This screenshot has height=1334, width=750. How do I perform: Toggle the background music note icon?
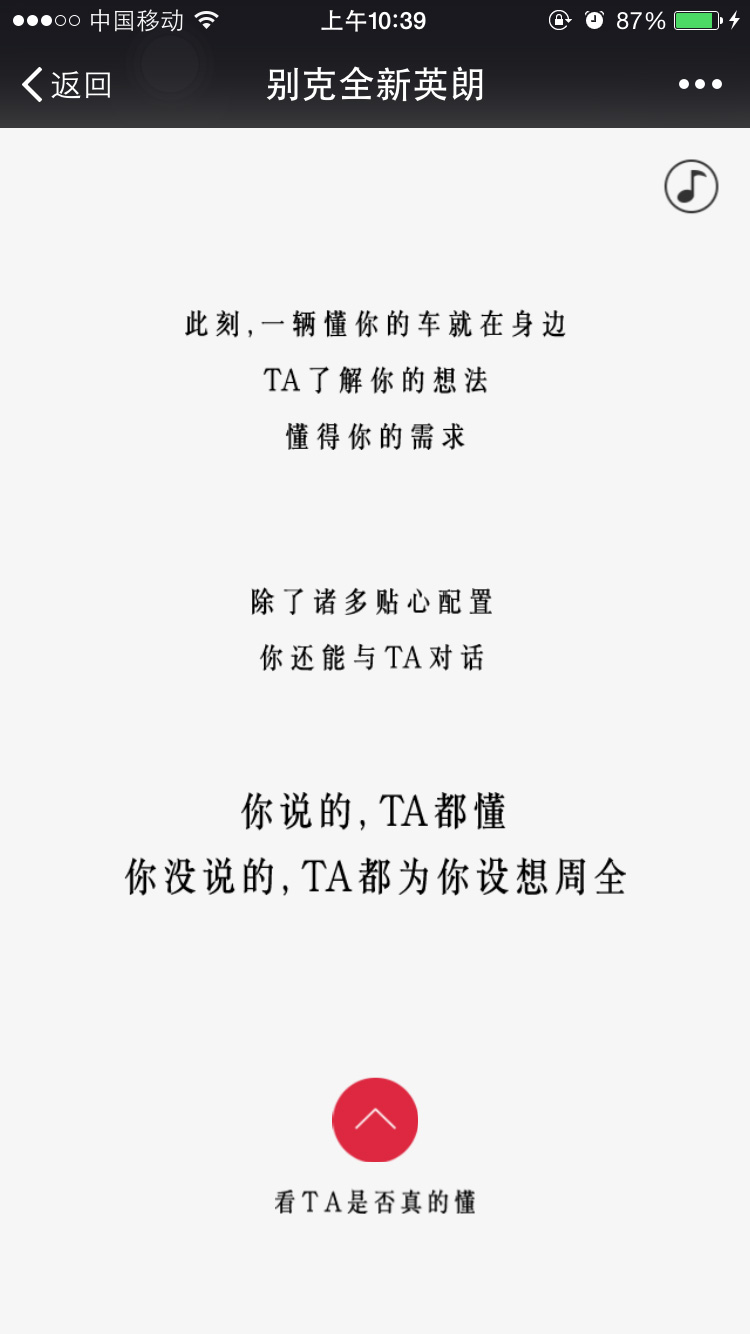[x=691, y=186]
